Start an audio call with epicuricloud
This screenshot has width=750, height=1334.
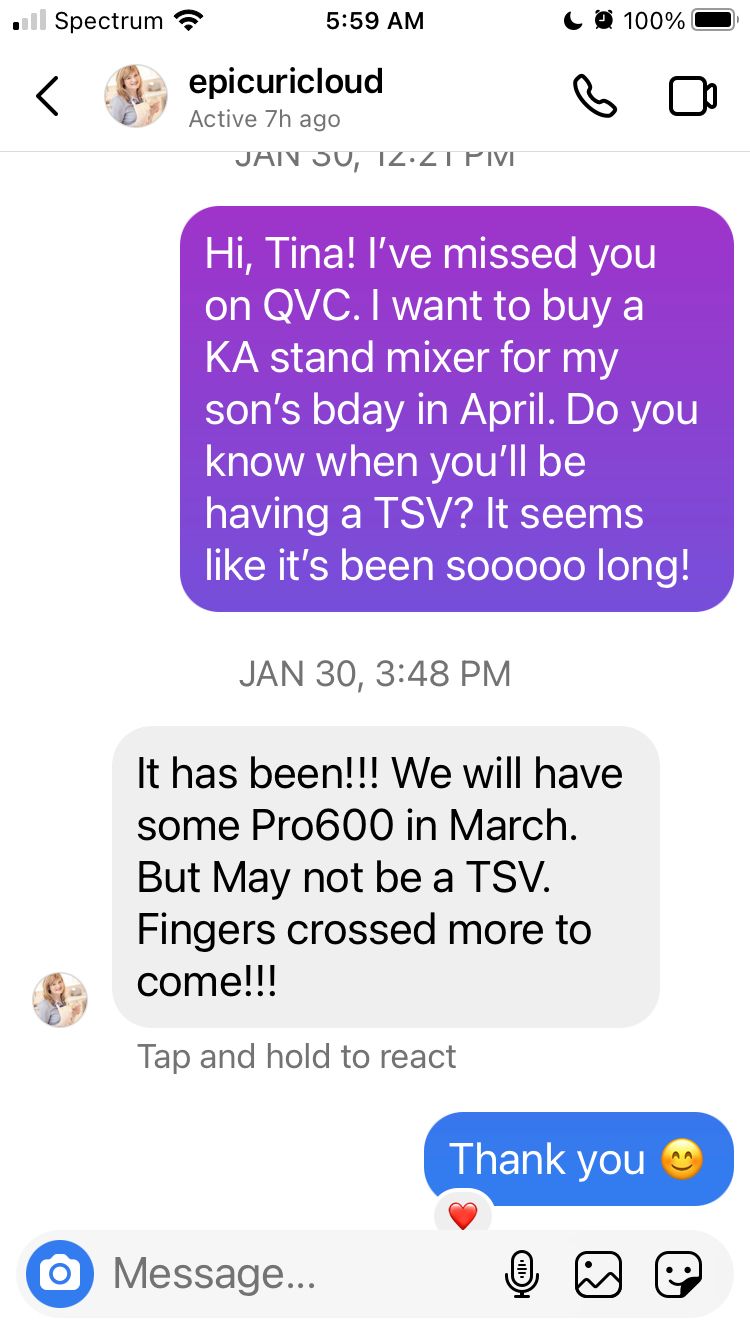click(594, 96)
